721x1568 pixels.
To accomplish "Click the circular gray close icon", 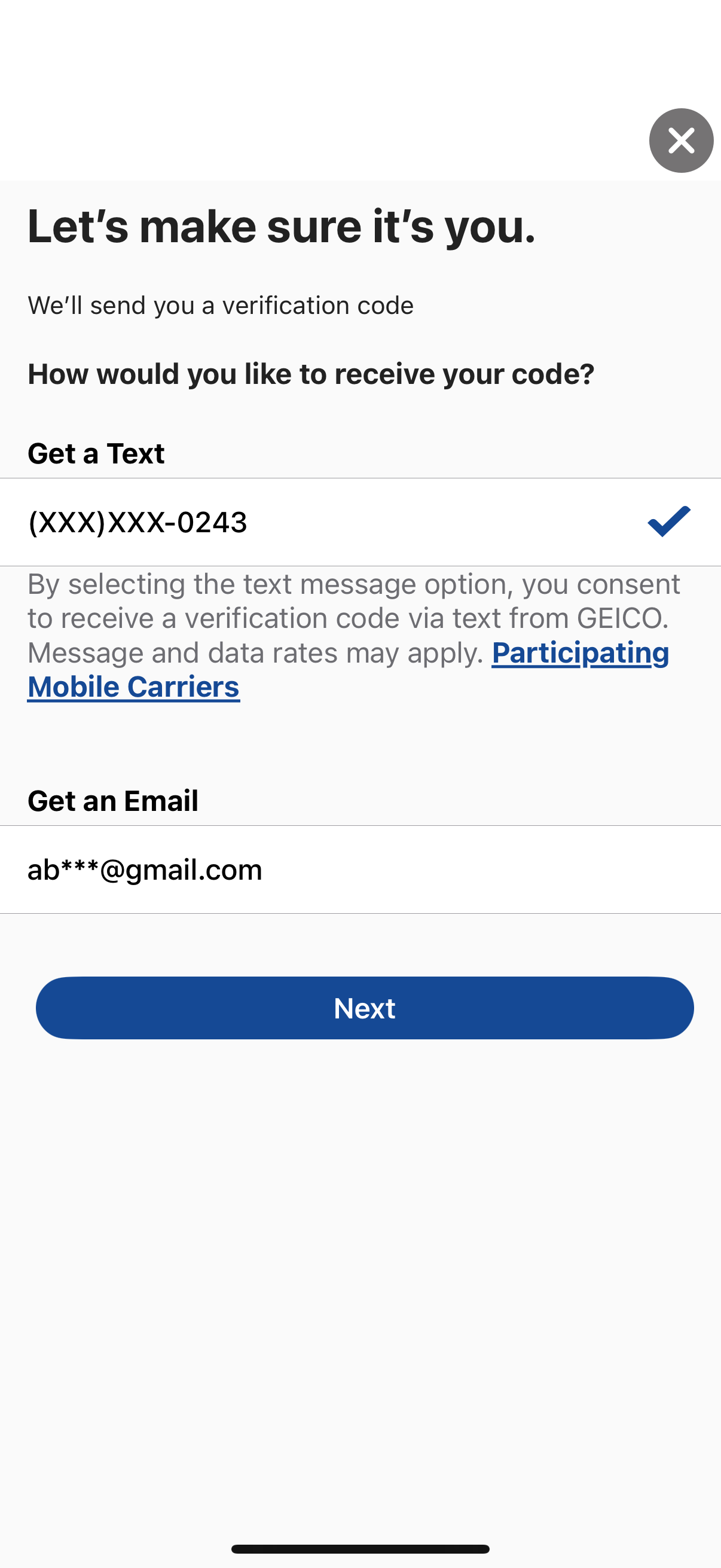I will click(681, 141).
